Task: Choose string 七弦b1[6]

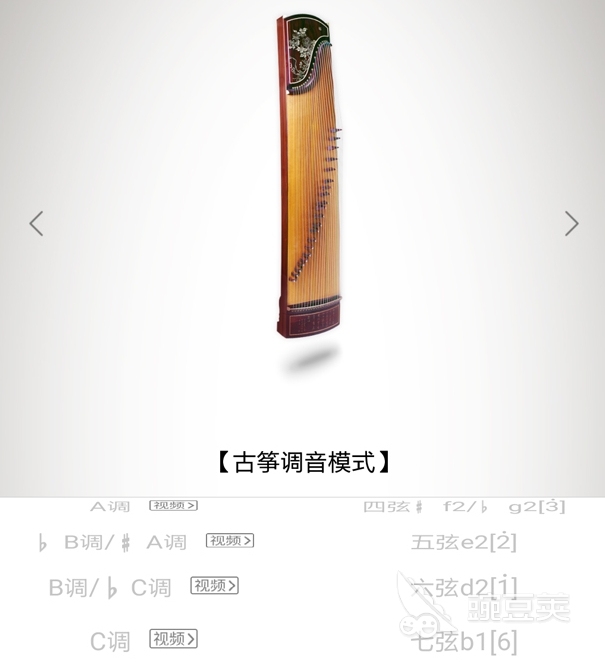Action: 463,641
